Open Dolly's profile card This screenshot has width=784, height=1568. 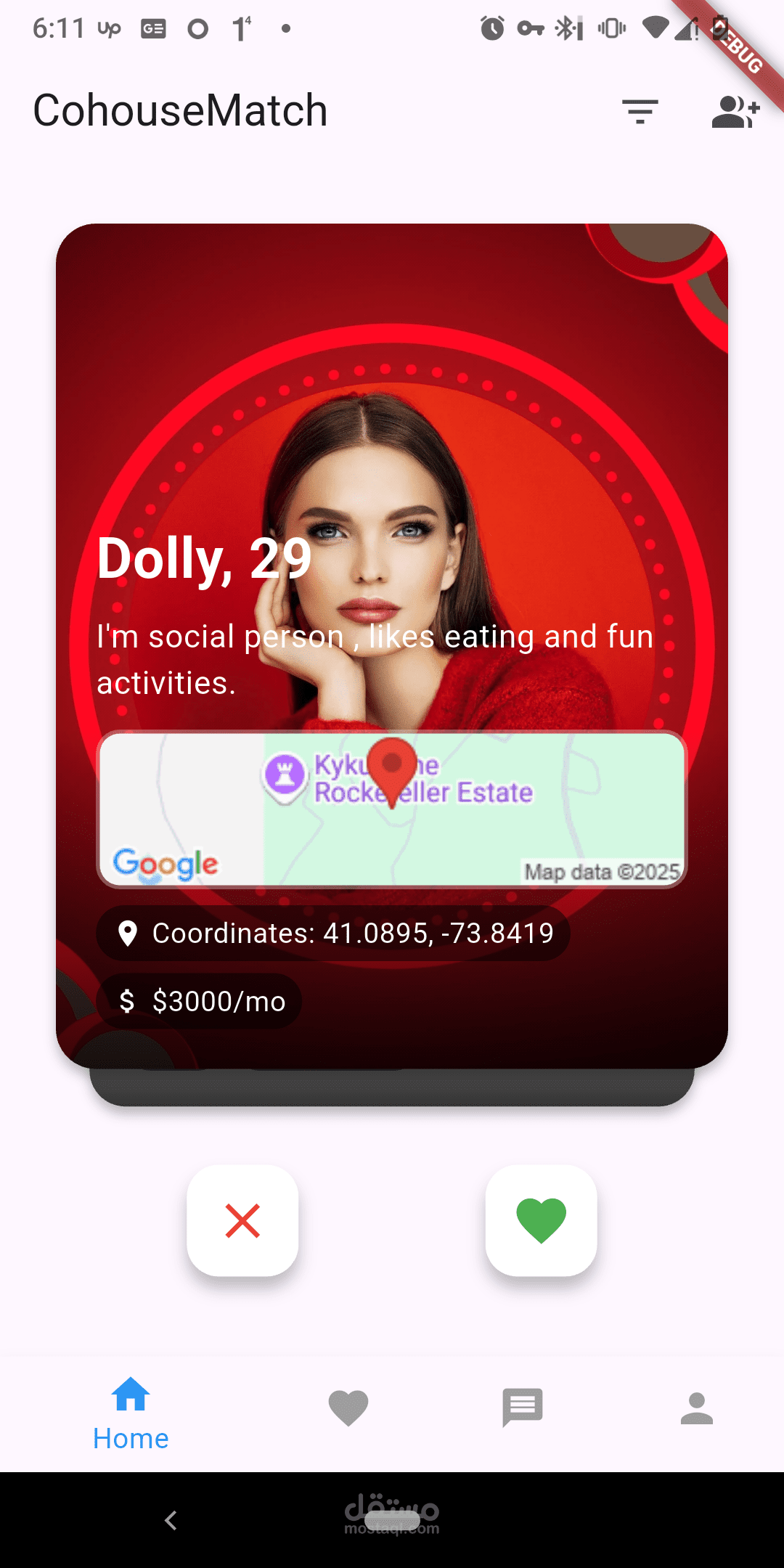click(392, 645)
